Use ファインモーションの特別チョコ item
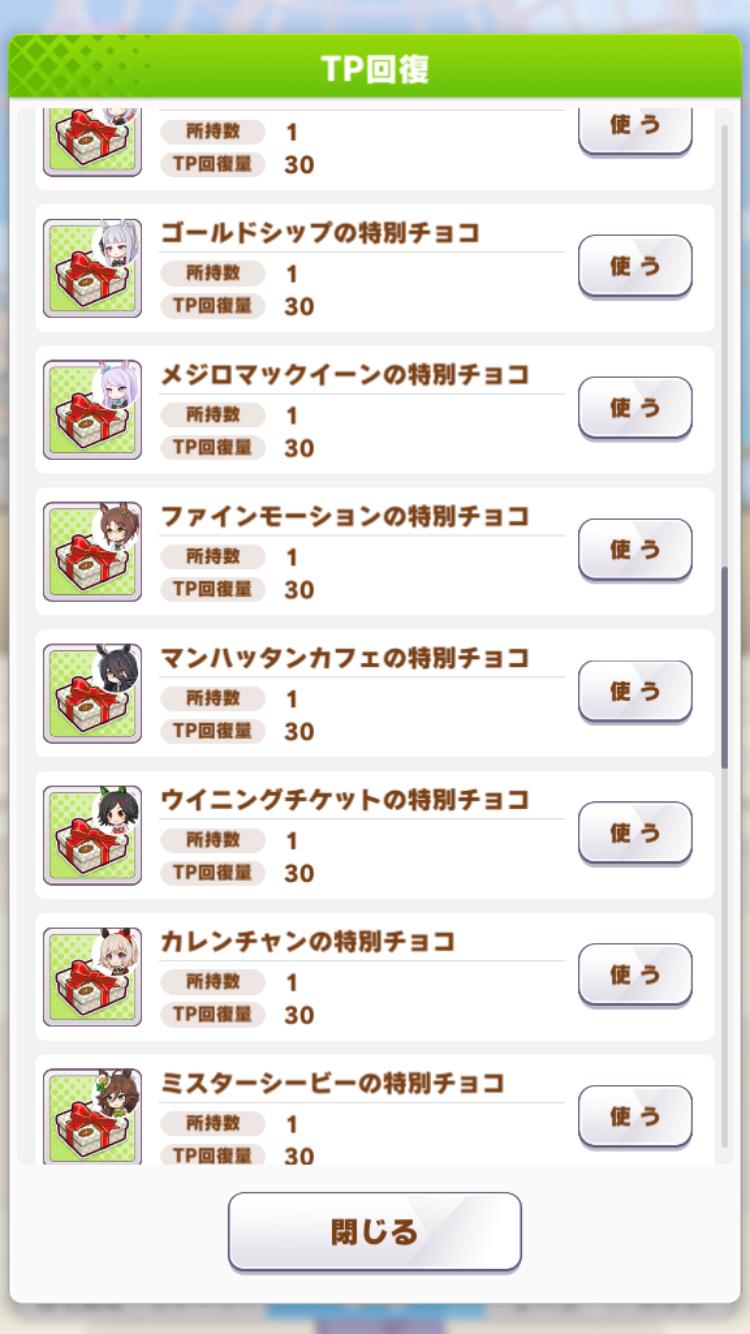750x1334 pixels. tap(635, 549)
